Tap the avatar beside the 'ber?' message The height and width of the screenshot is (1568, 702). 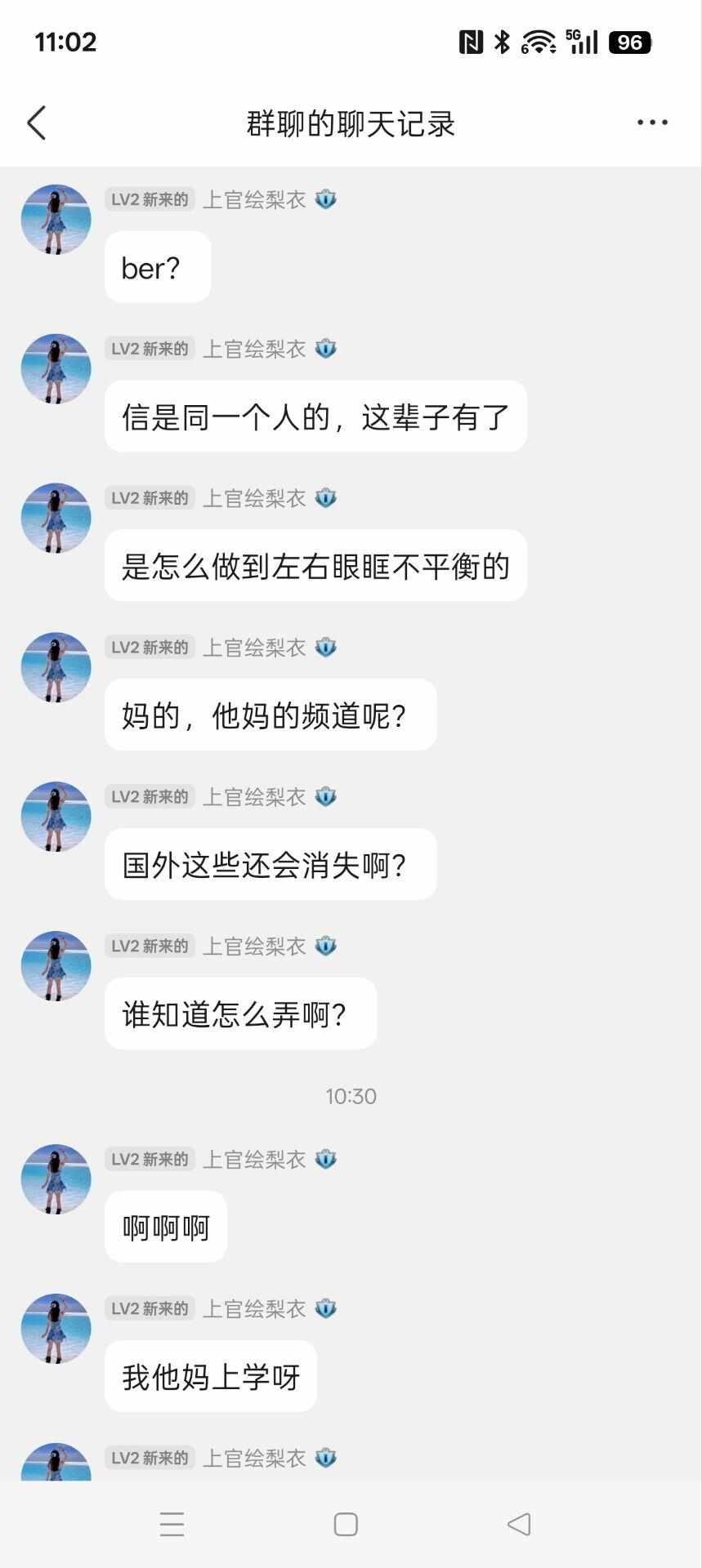point(56,220)
